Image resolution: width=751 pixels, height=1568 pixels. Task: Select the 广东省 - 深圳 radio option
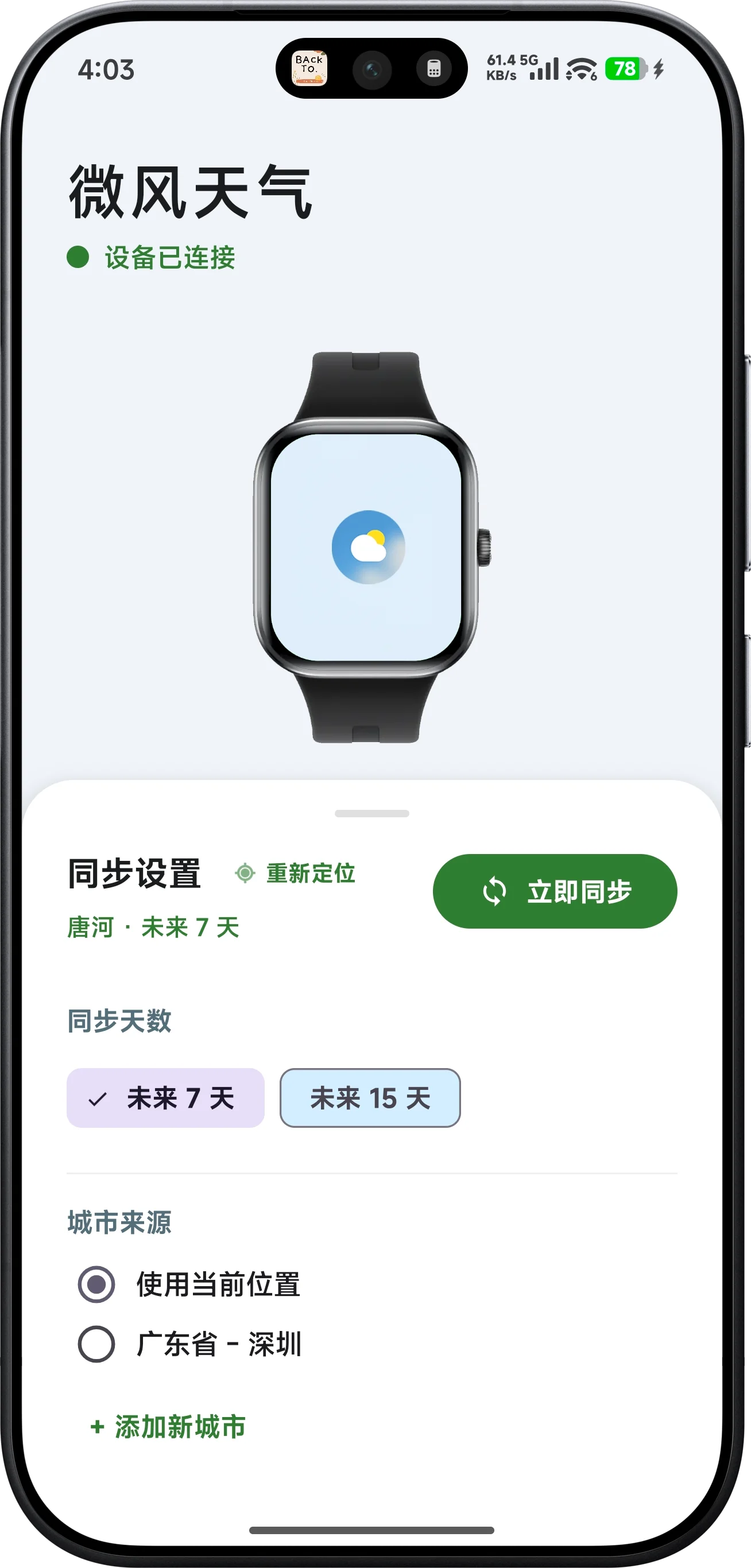point(96,1344)
